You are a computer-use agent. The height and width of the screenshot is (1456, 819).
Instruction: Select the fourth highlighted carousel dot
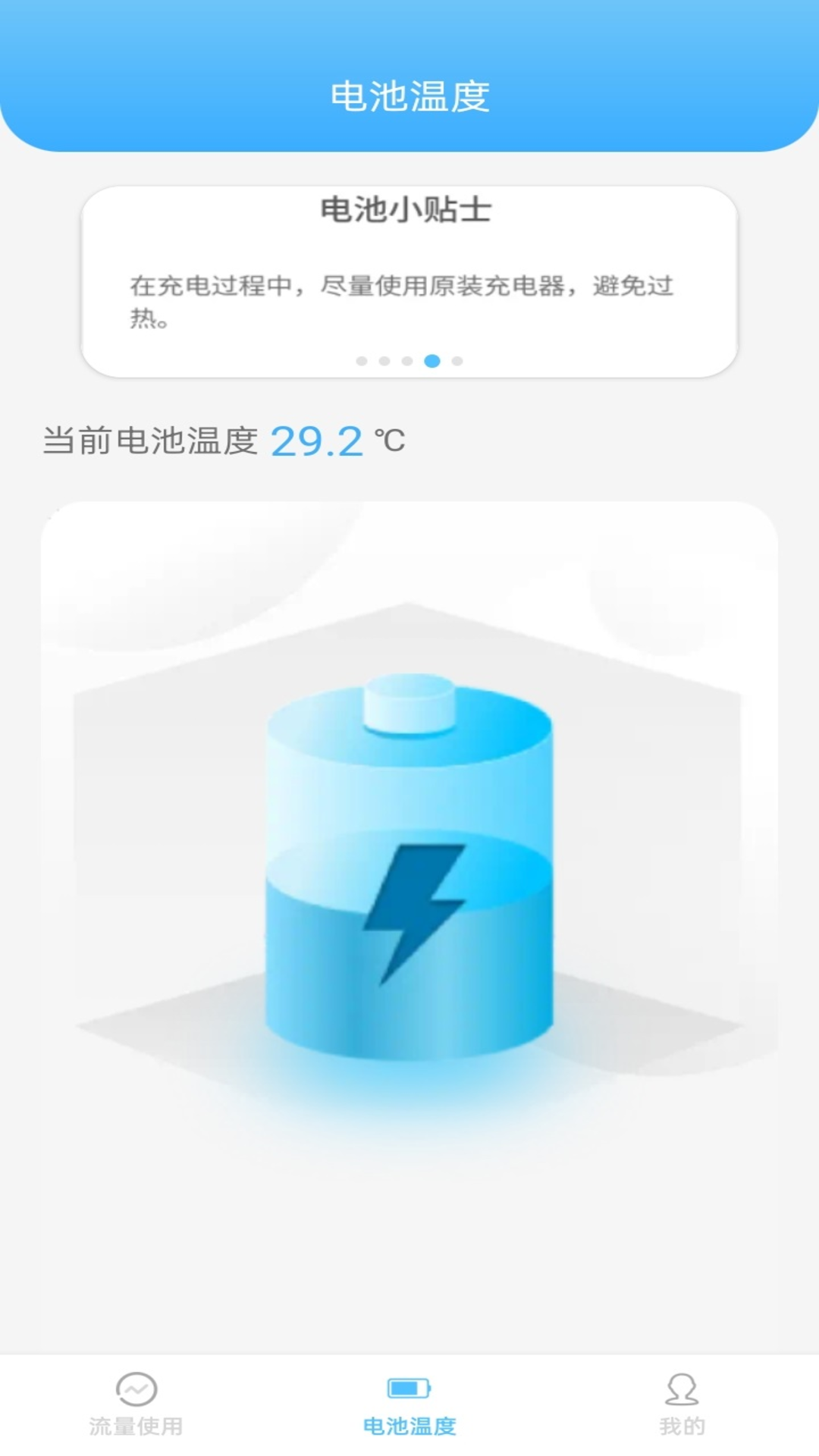(433, 362)
